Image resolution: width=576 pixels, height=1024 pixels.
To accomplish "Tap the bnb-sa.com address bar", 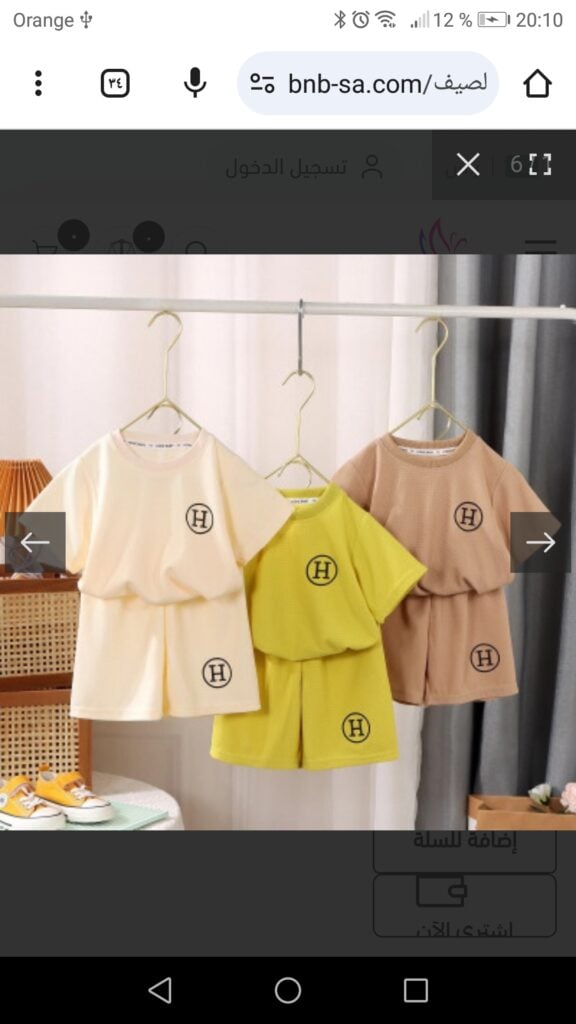I will [x=368, y=84].
